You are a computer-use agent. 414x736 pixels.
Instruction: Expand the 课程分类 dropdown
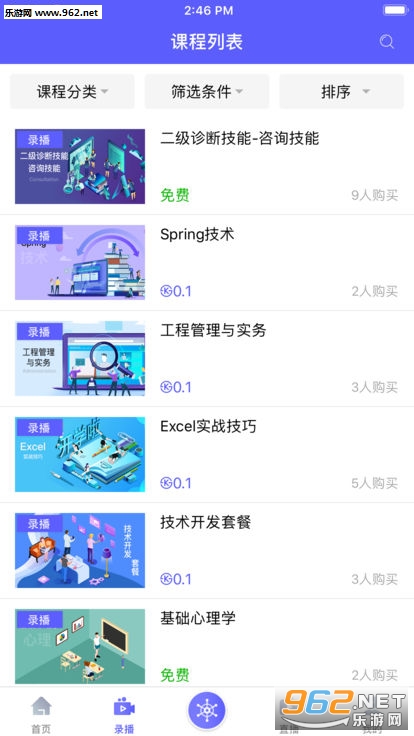point(72,92)
